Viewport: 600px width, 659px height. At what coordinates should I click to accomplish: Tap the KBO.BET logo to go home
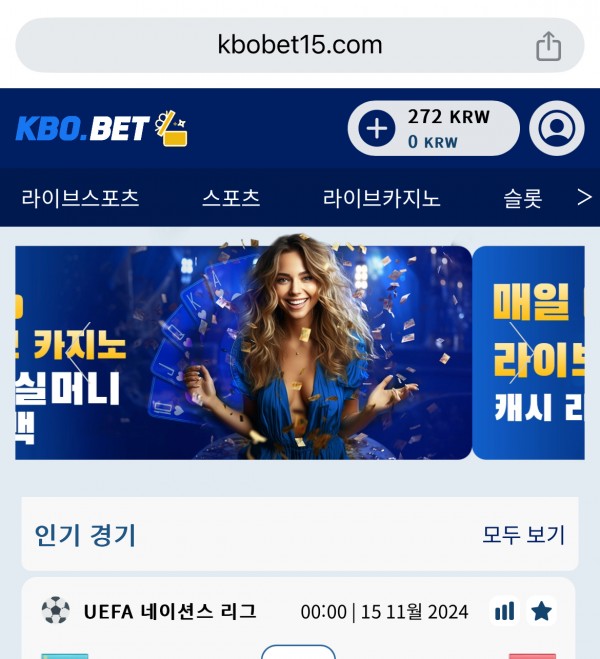(x=101, y=128)
